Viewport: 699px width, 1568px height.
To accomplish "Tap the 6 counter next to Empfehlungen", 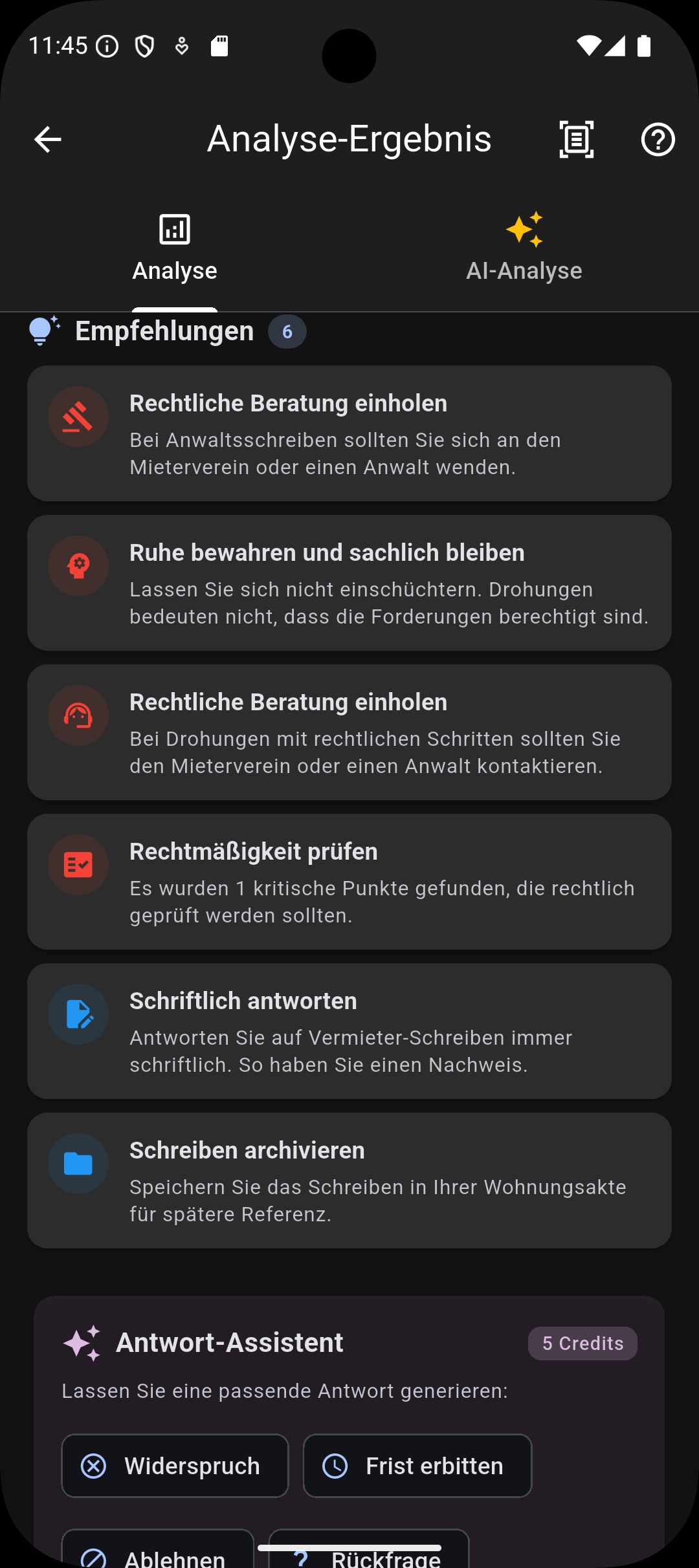I will [287, 331].
